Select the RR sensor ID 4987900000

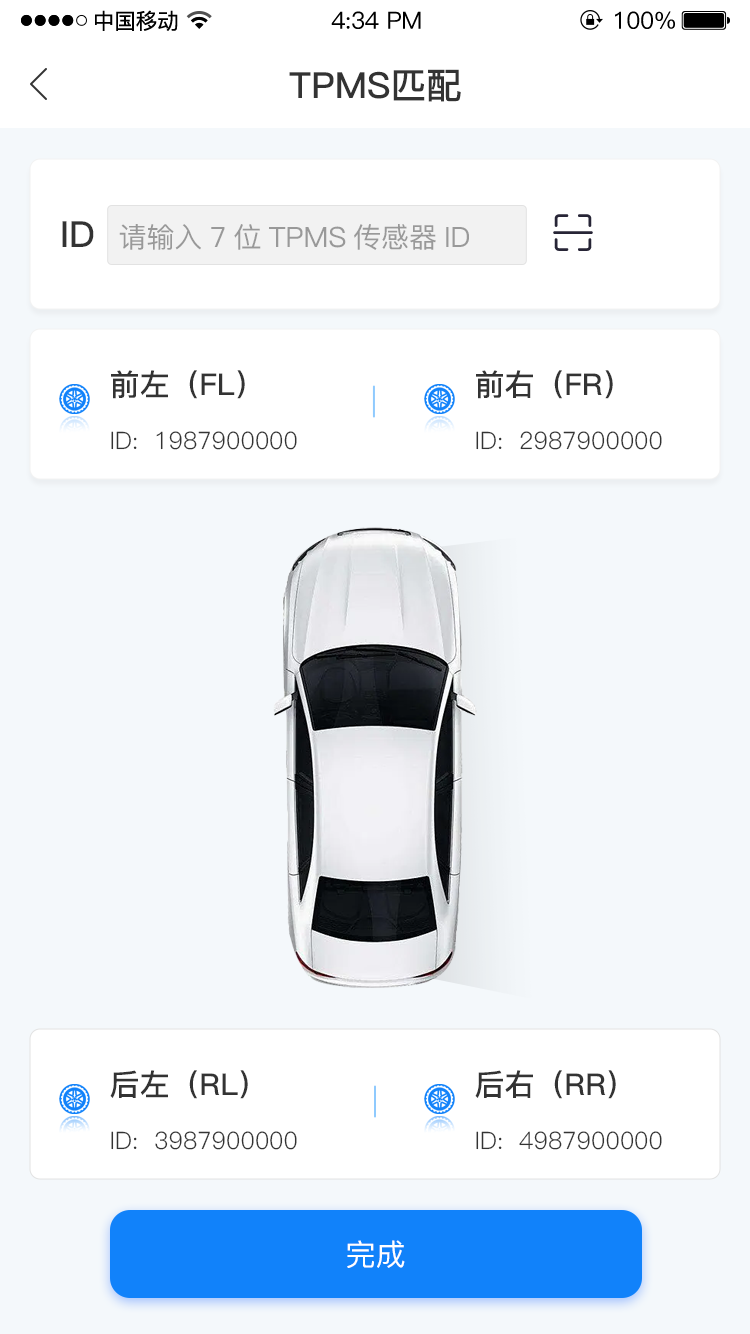[567, 1140]
